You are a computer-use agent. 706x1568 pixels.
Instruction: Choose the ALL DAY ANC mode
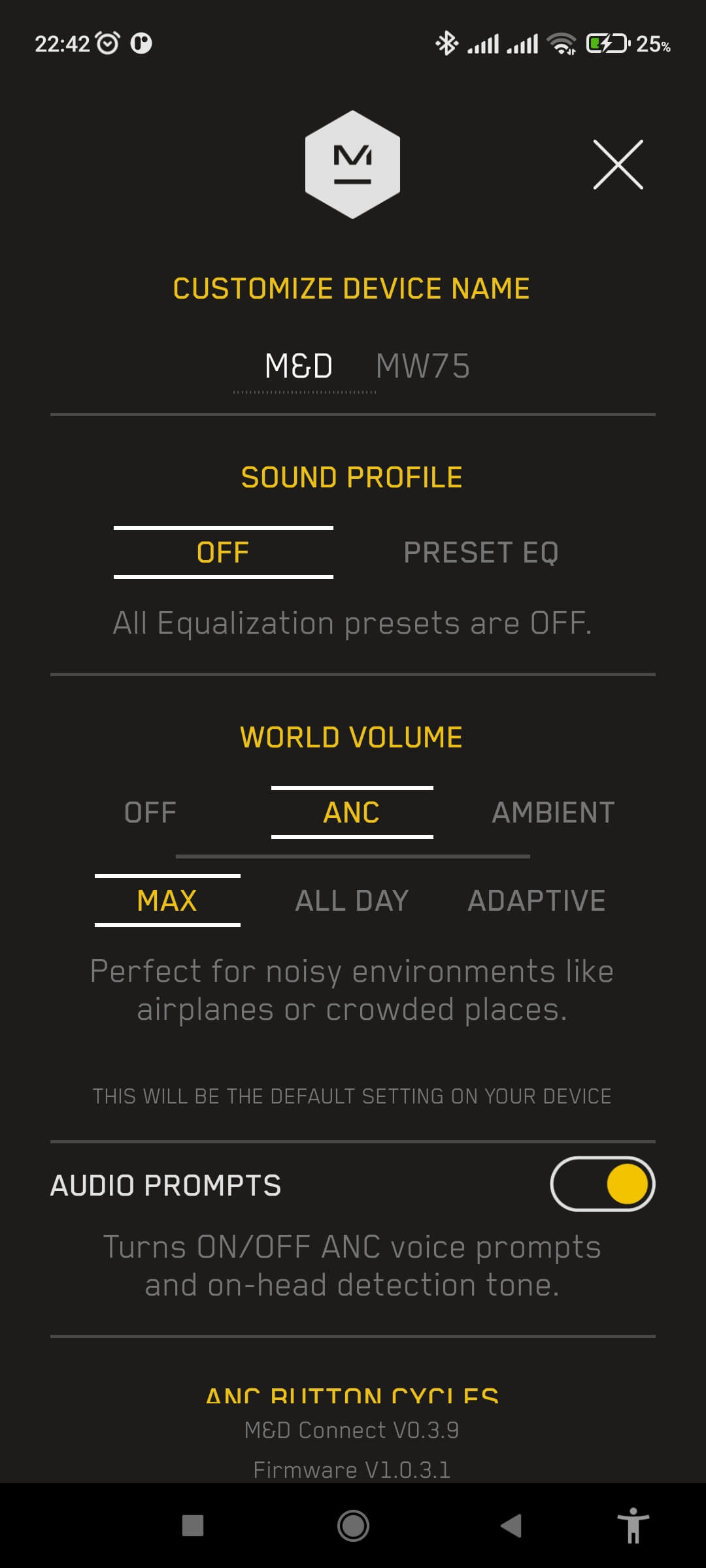point(352,901)
